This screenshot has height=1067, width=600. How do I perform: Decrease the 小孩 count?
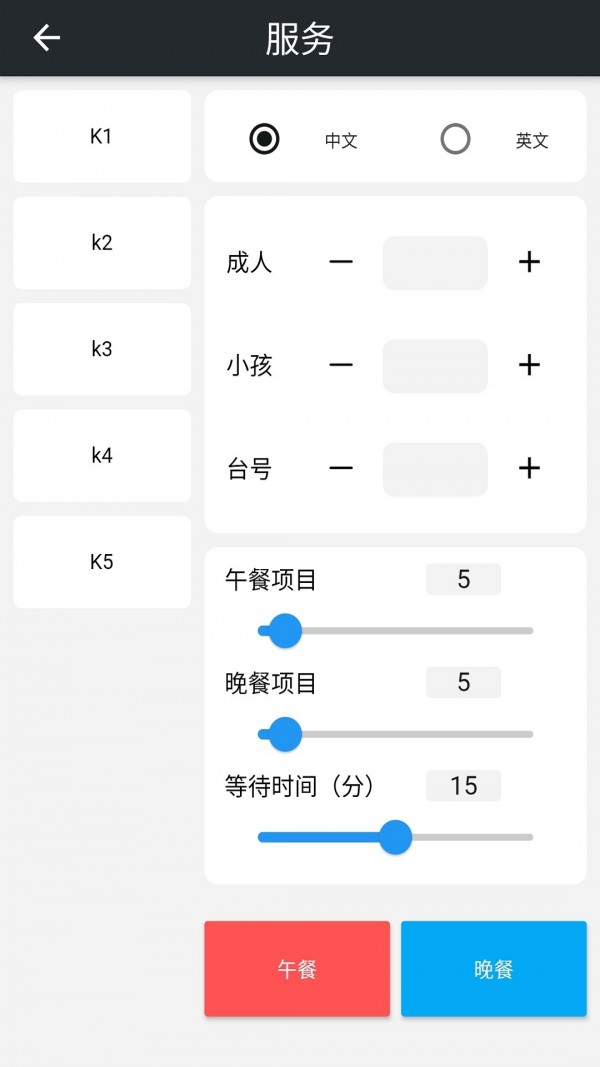point(341,365)
